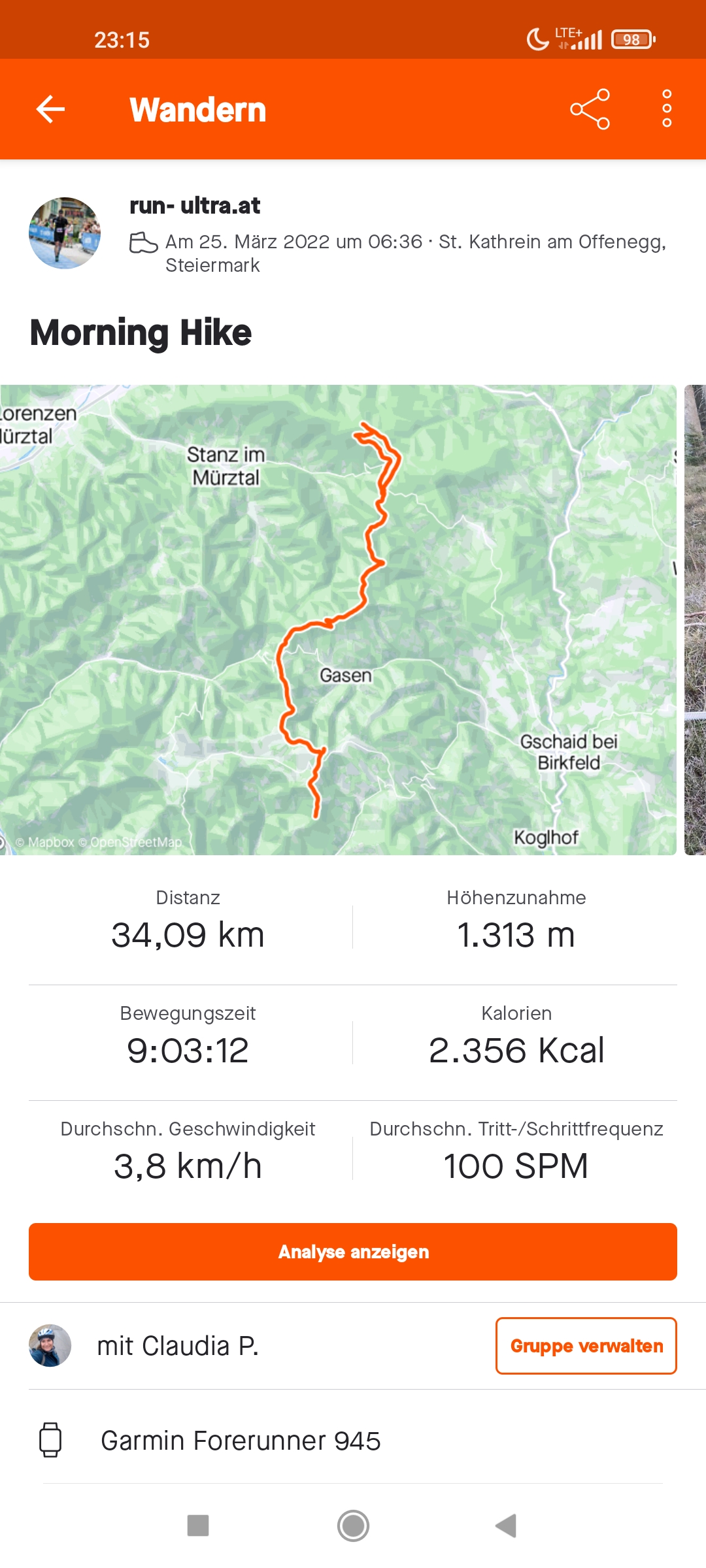Open the three-dot overflow menu
The width and height of the screenshot is (706, 1568).
666,109
